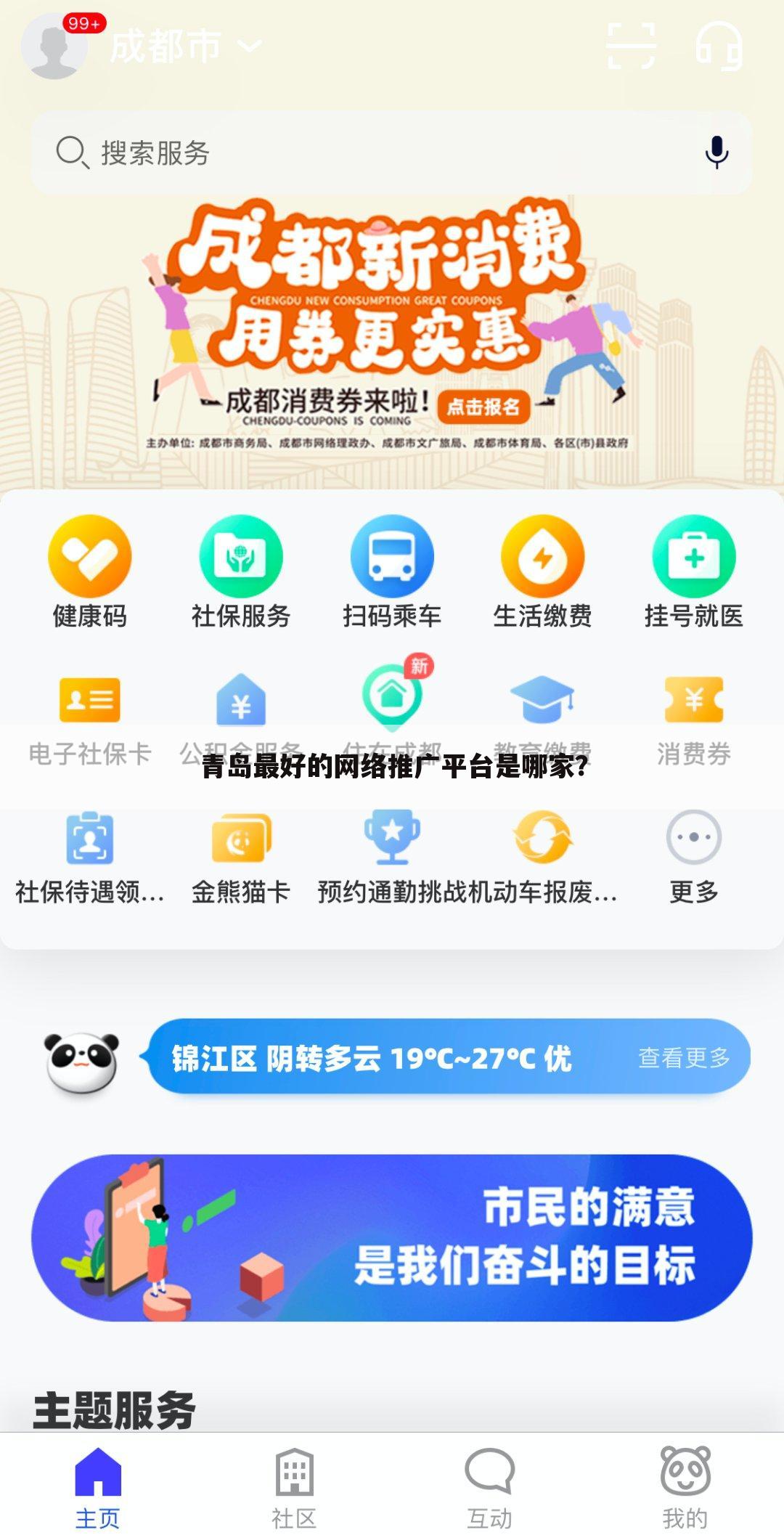This screenshot has height=1535, width=784.
Task: Open customer service headset icon
Action: click(717, 47)
